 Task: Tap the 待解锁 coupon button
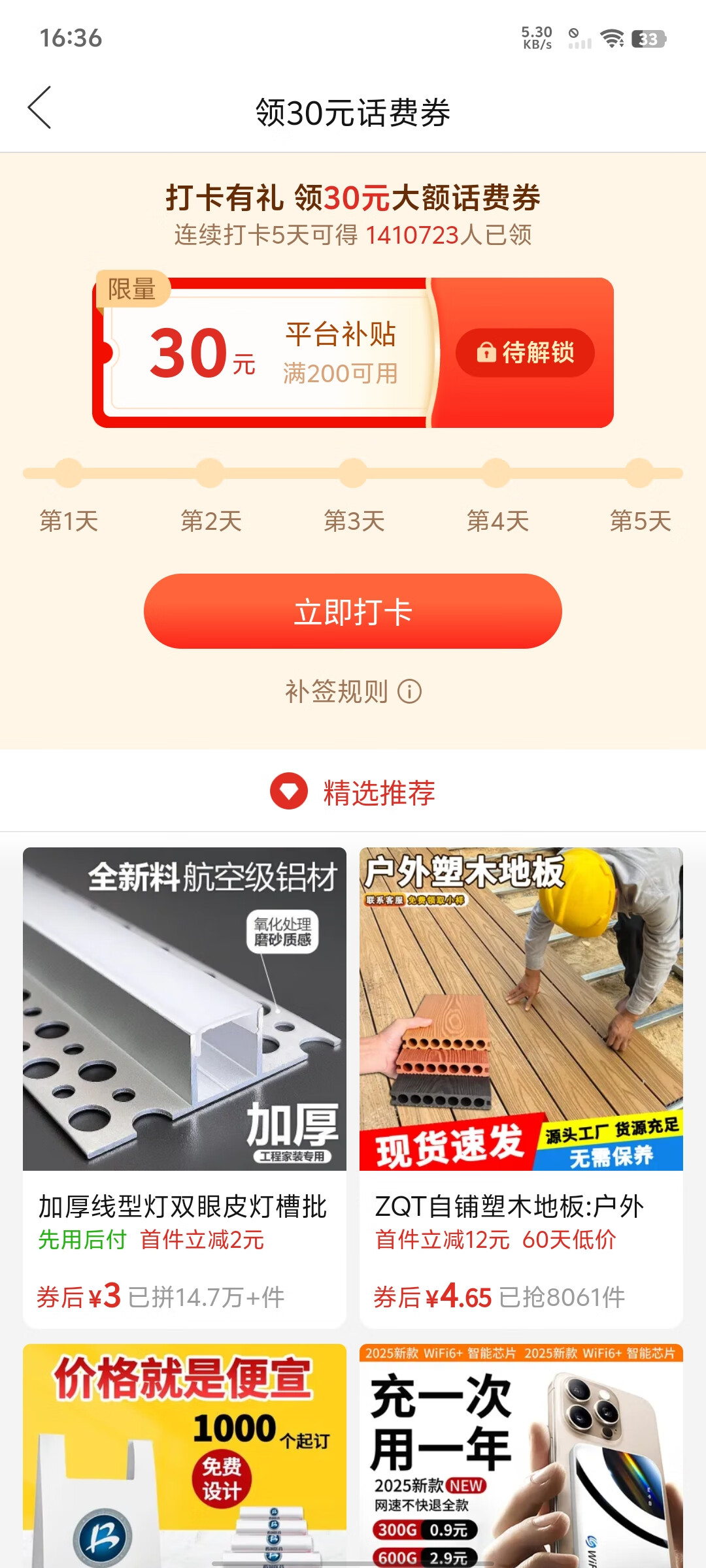(525, 353)
